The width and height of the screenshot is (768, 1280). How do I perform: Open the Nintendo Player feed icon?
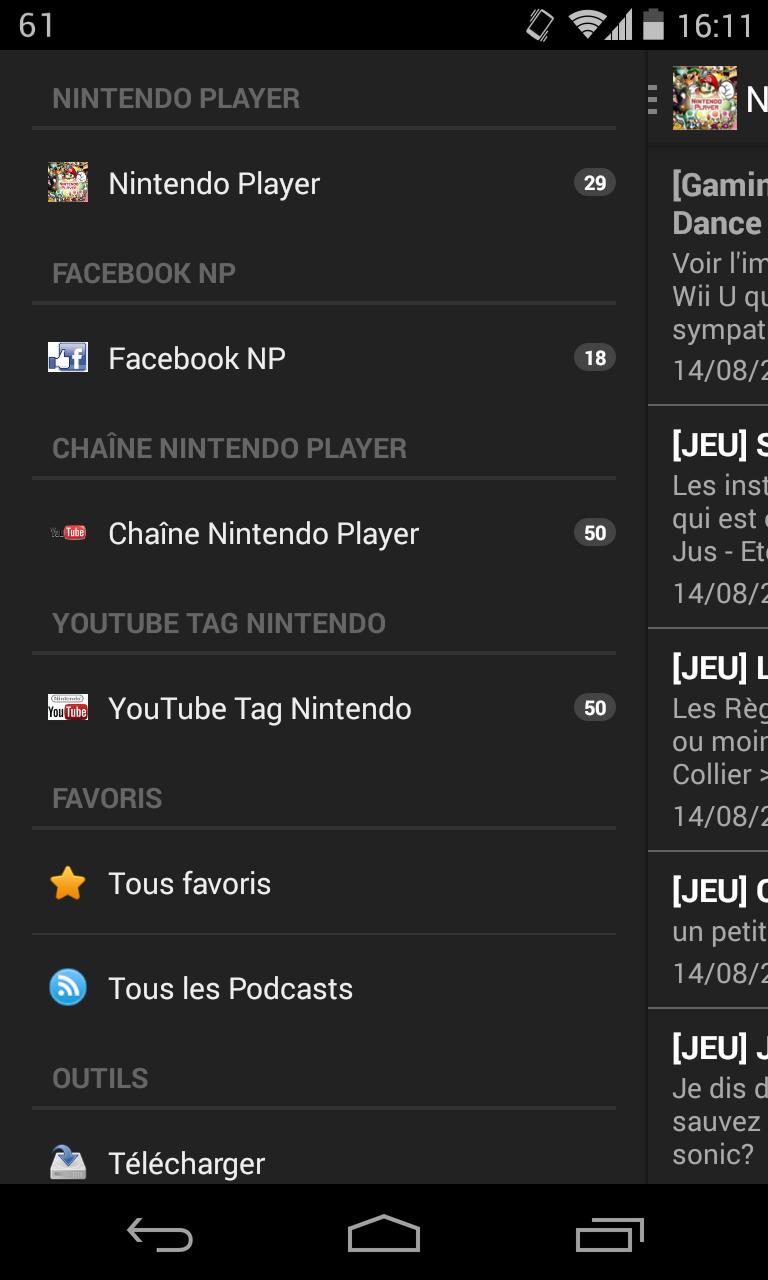[67, 182]
